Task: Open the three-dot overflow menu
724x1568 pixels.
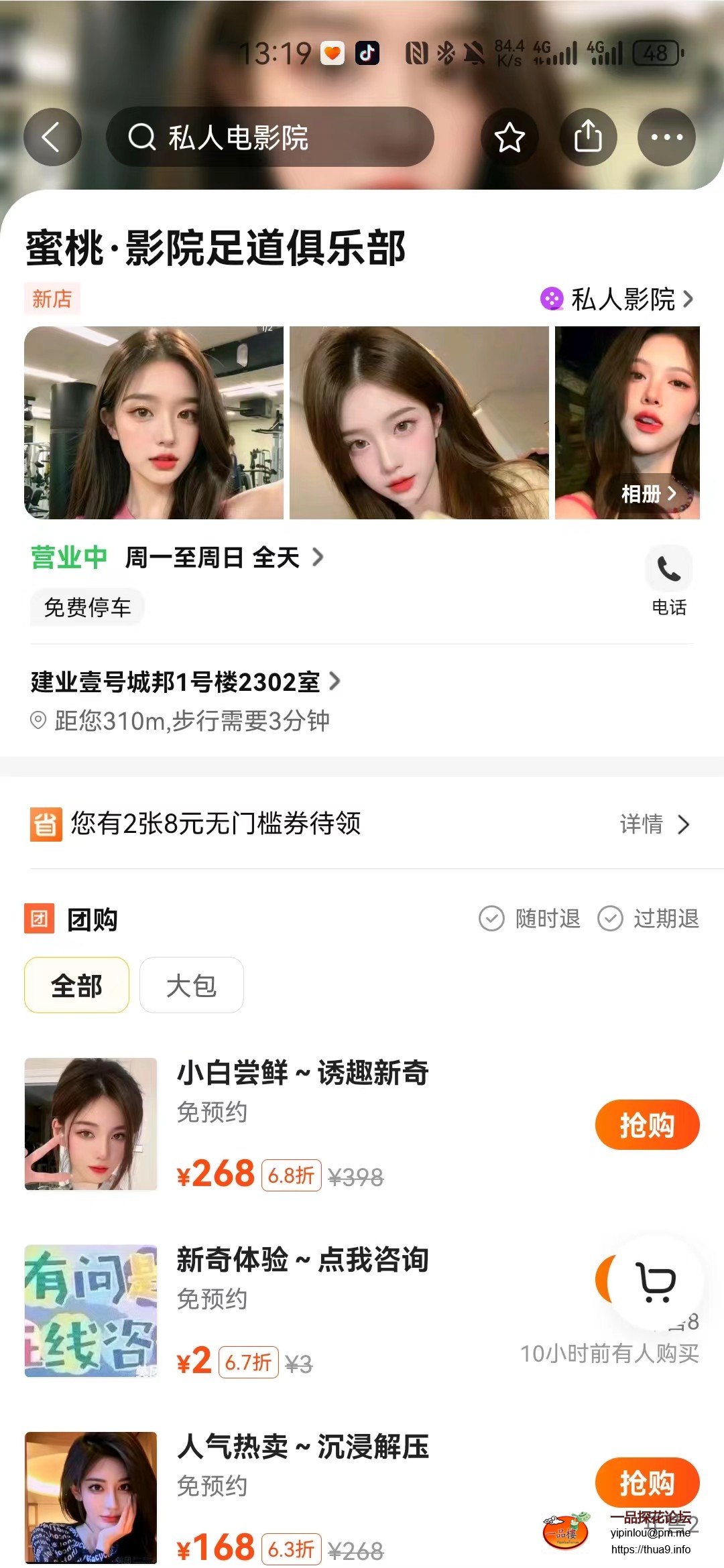Action: point(666,137)
